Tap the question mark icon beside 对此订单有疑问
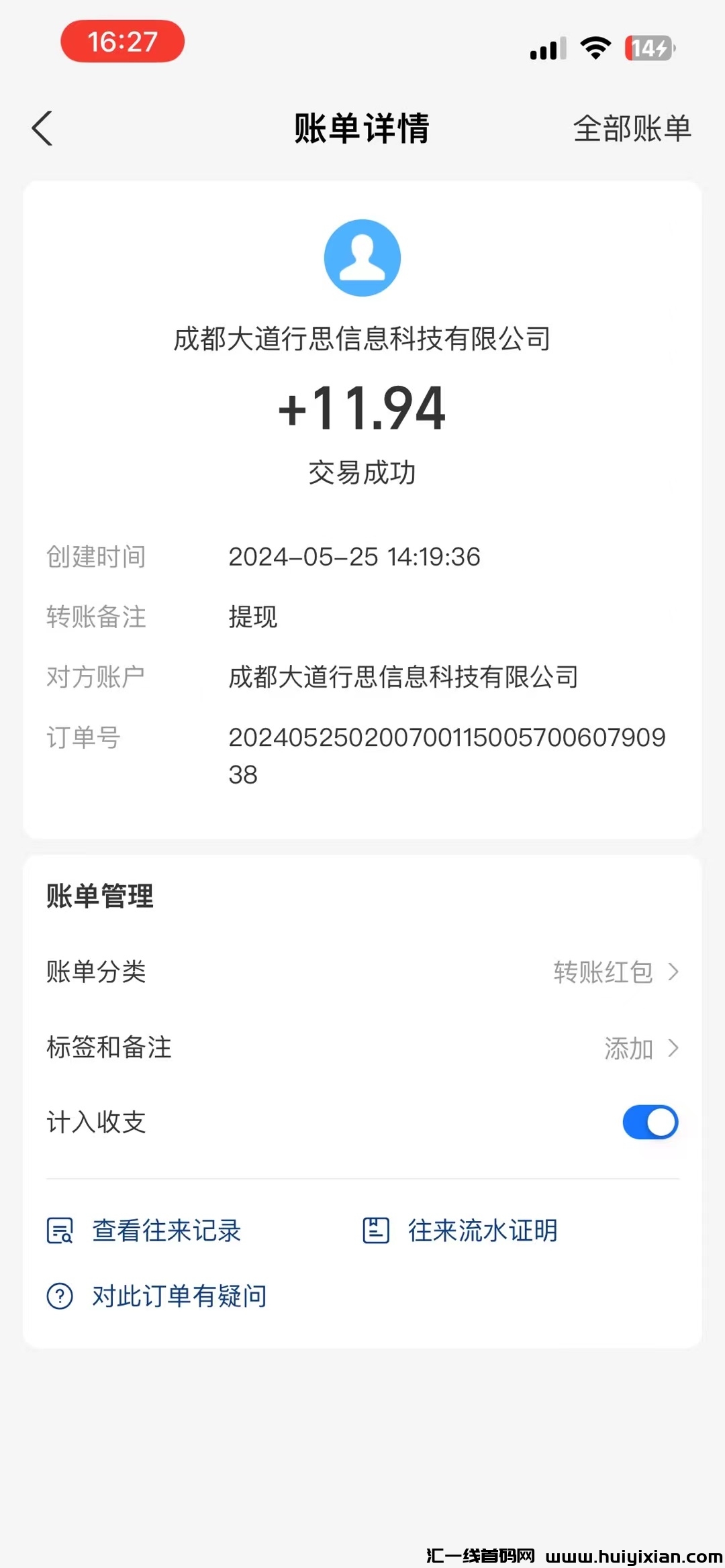Viewport: 725px width, 1568px height. (61, 1296)
